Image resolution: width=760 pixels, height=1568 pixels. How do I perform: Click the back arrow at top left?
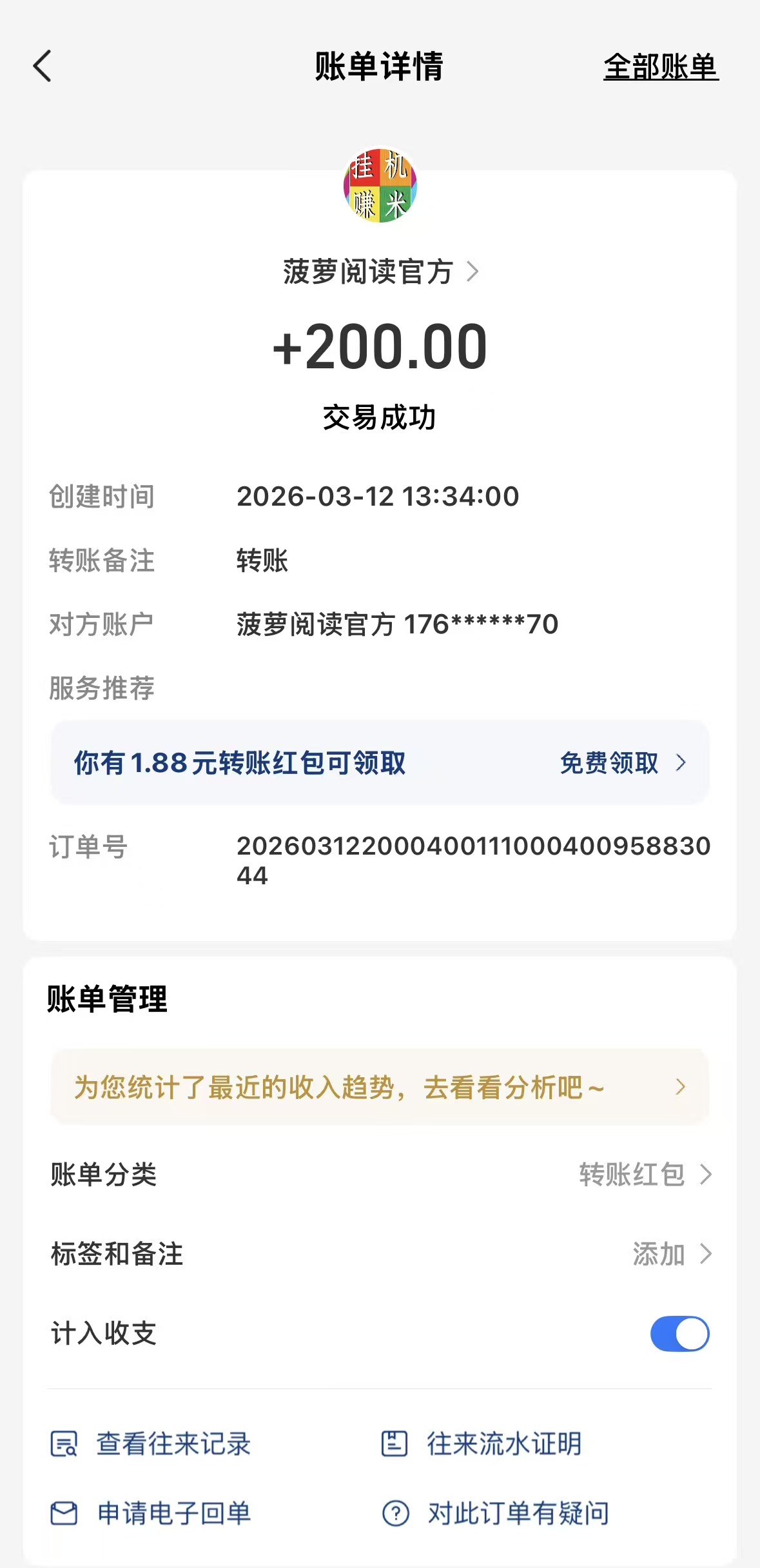(43, 66)
